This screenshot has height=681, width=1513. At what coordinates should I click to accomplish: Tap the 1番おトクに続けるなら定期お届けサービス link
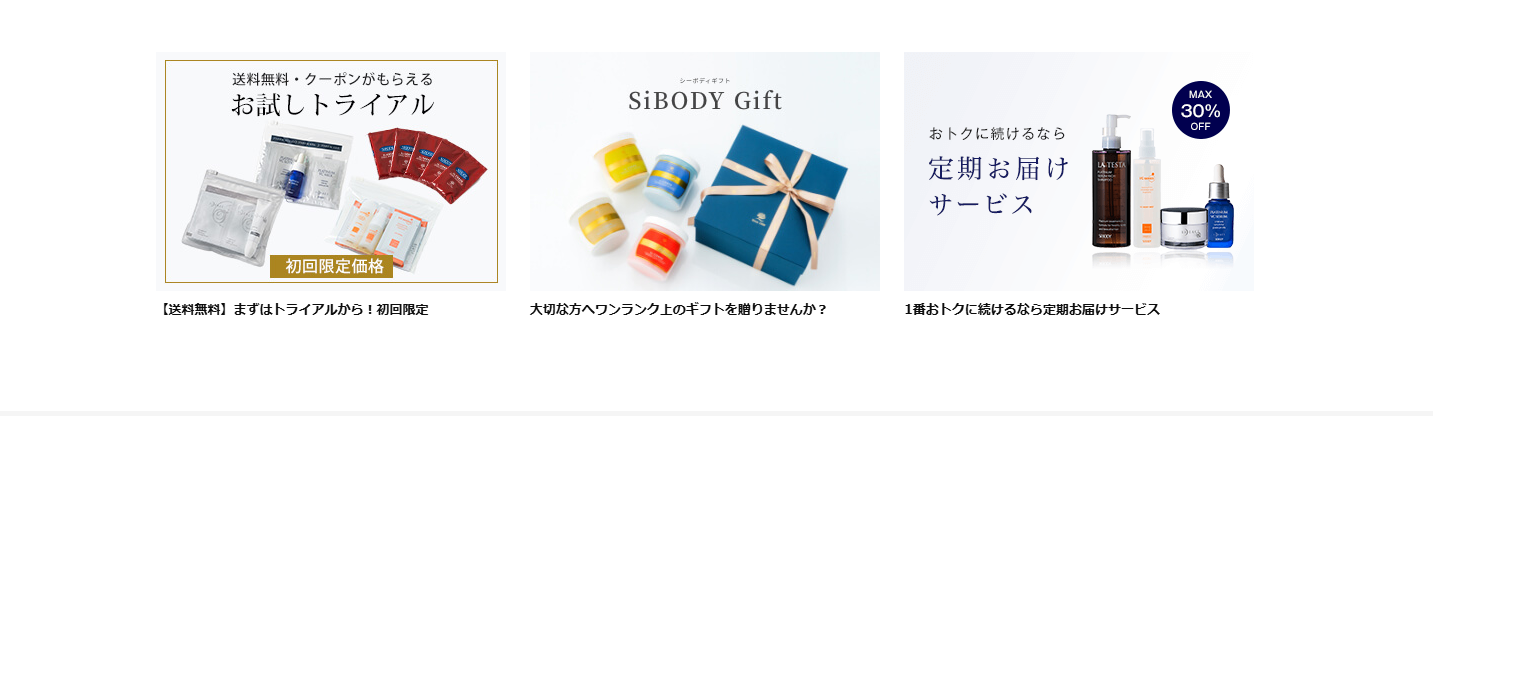[1031, 310]
